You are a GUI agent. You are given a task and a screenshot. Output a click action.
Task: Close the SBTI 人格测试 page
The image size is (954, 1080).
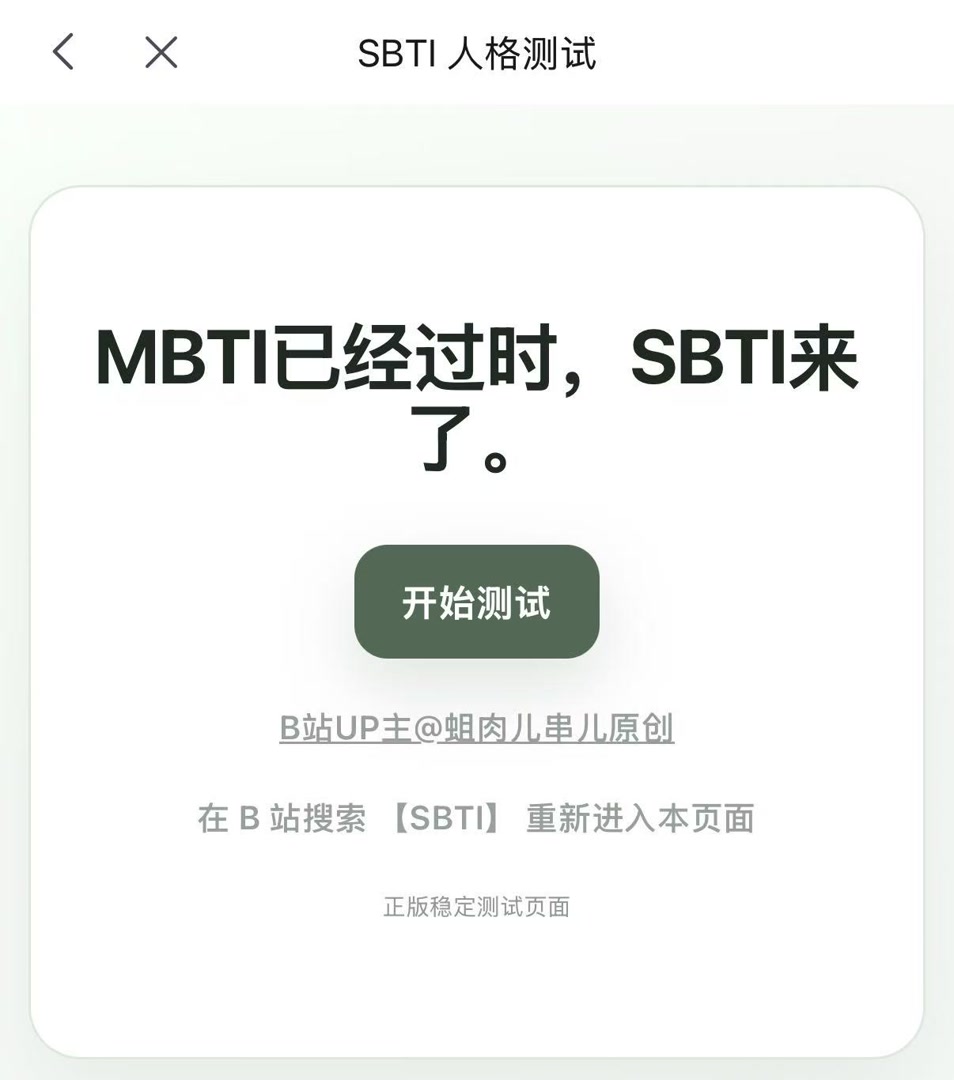pyautogui.click(x=161, y=52)
